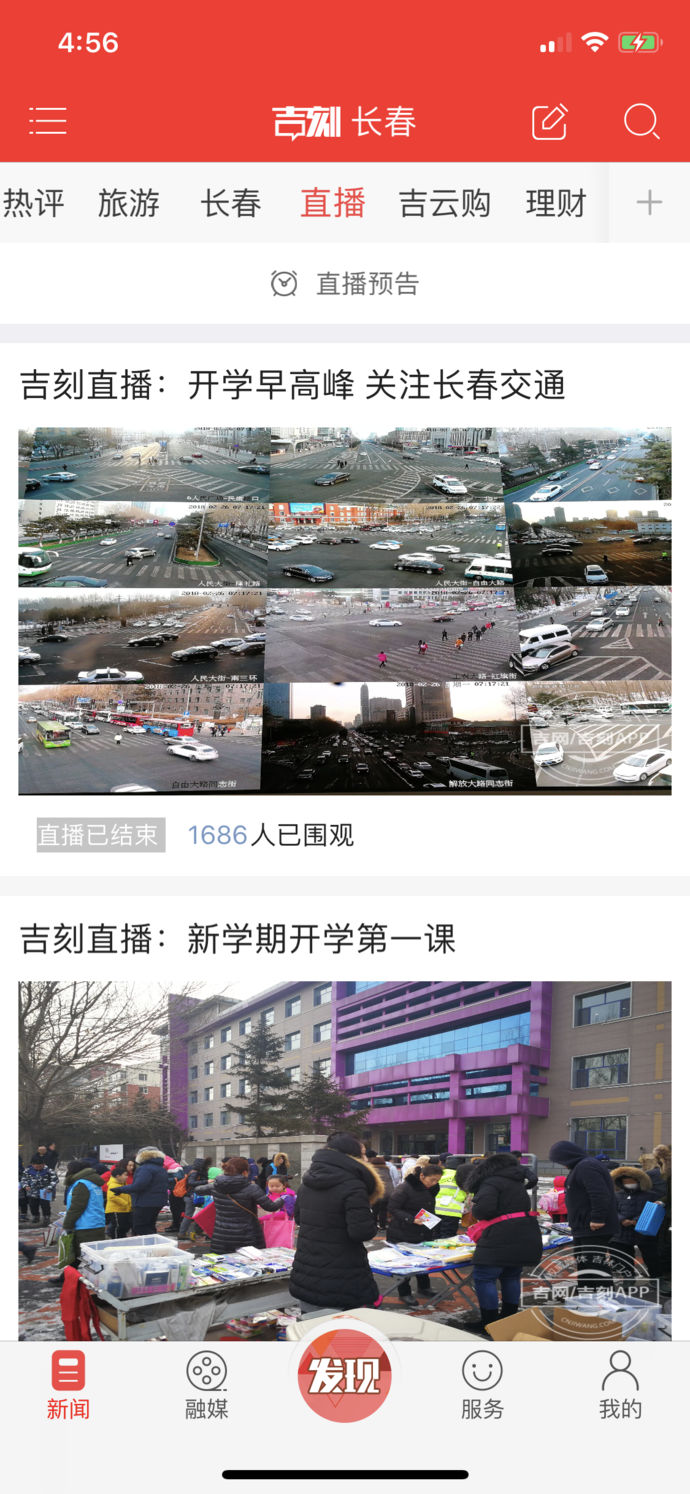690x1494 pixels.
Task: Open the hamburger menu
Action: click(48, 122)
